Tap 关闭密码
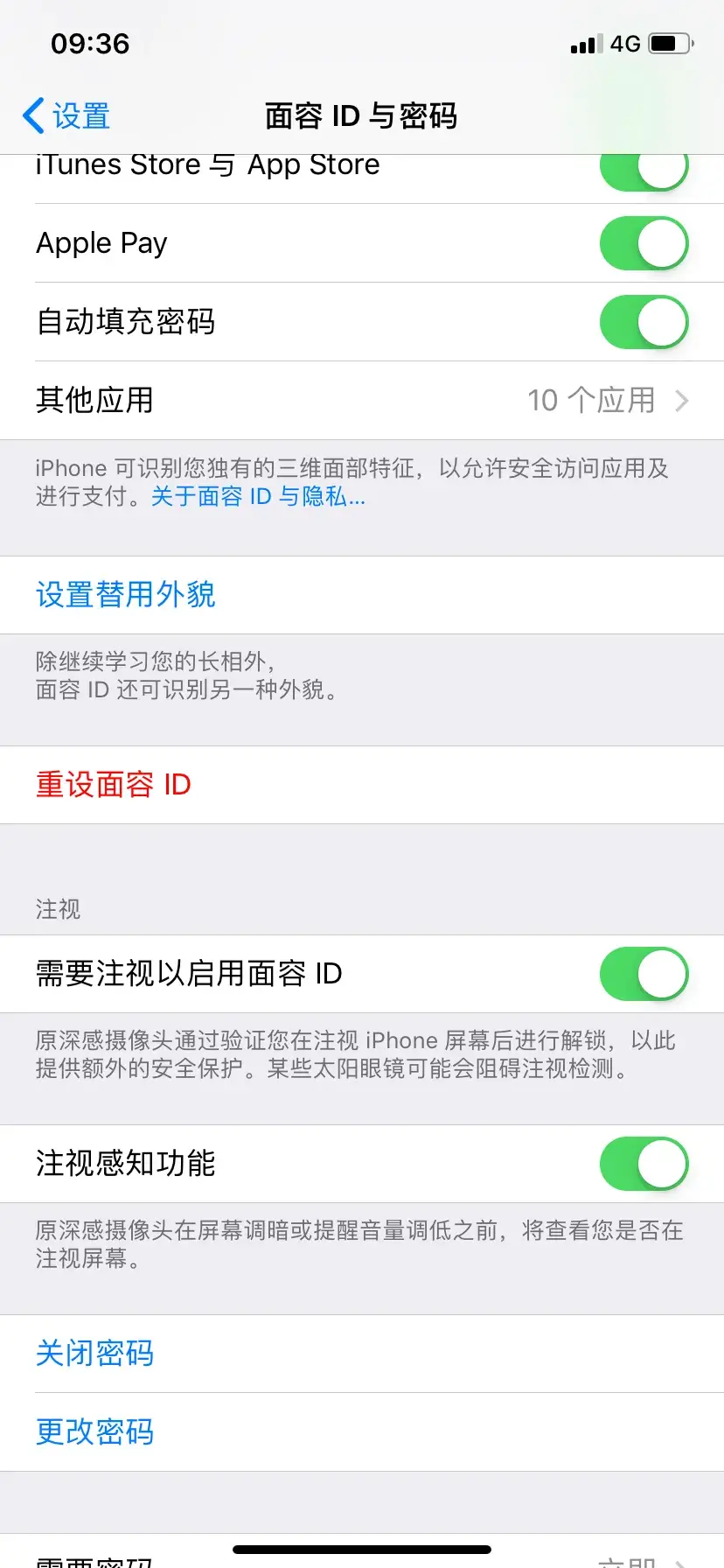Image resolution: width=724 pixels, height=1568 pixels. coord(362,1354)
